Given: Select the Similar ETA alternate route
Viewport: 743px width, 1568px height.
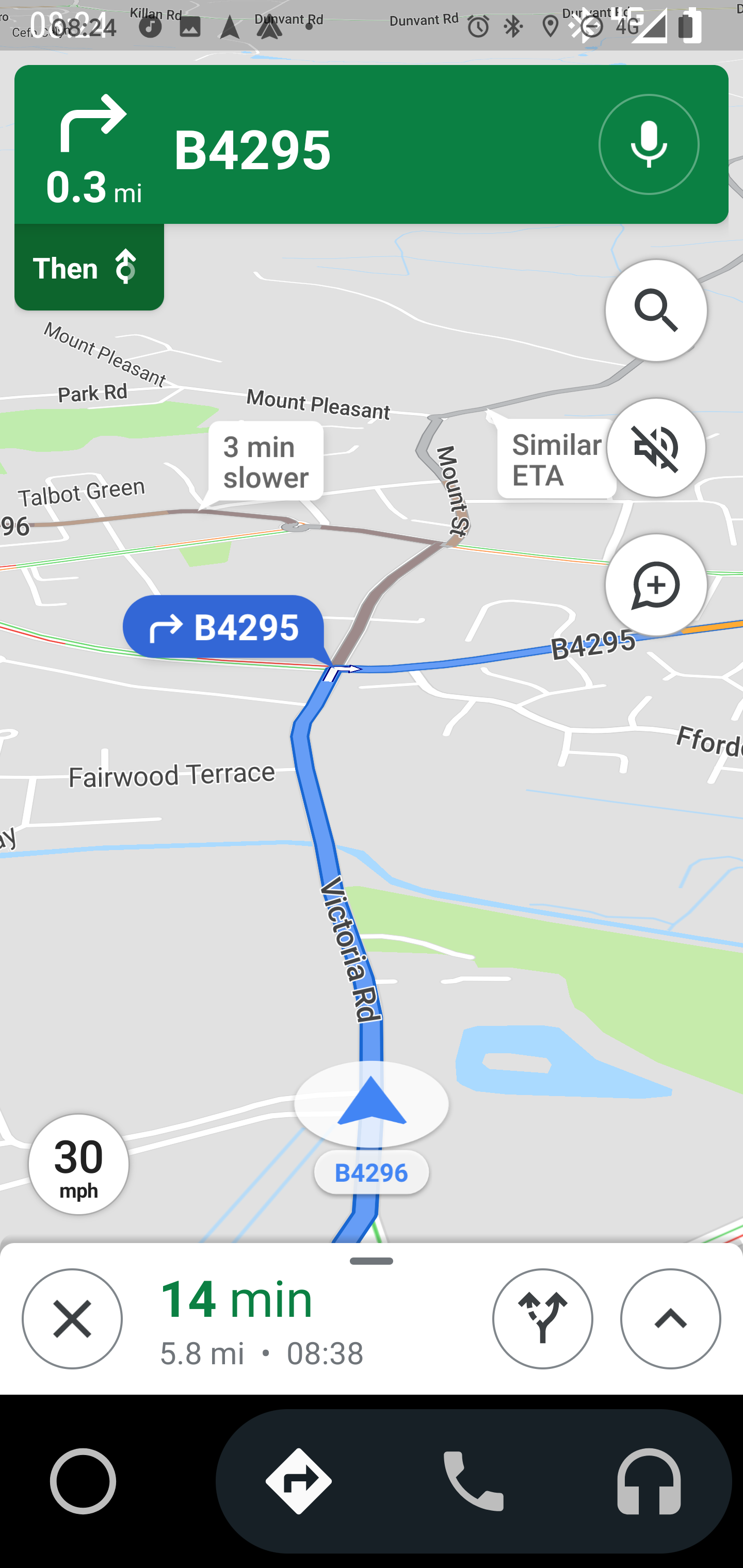Looking at the screenshot, I should click(556, 460).
